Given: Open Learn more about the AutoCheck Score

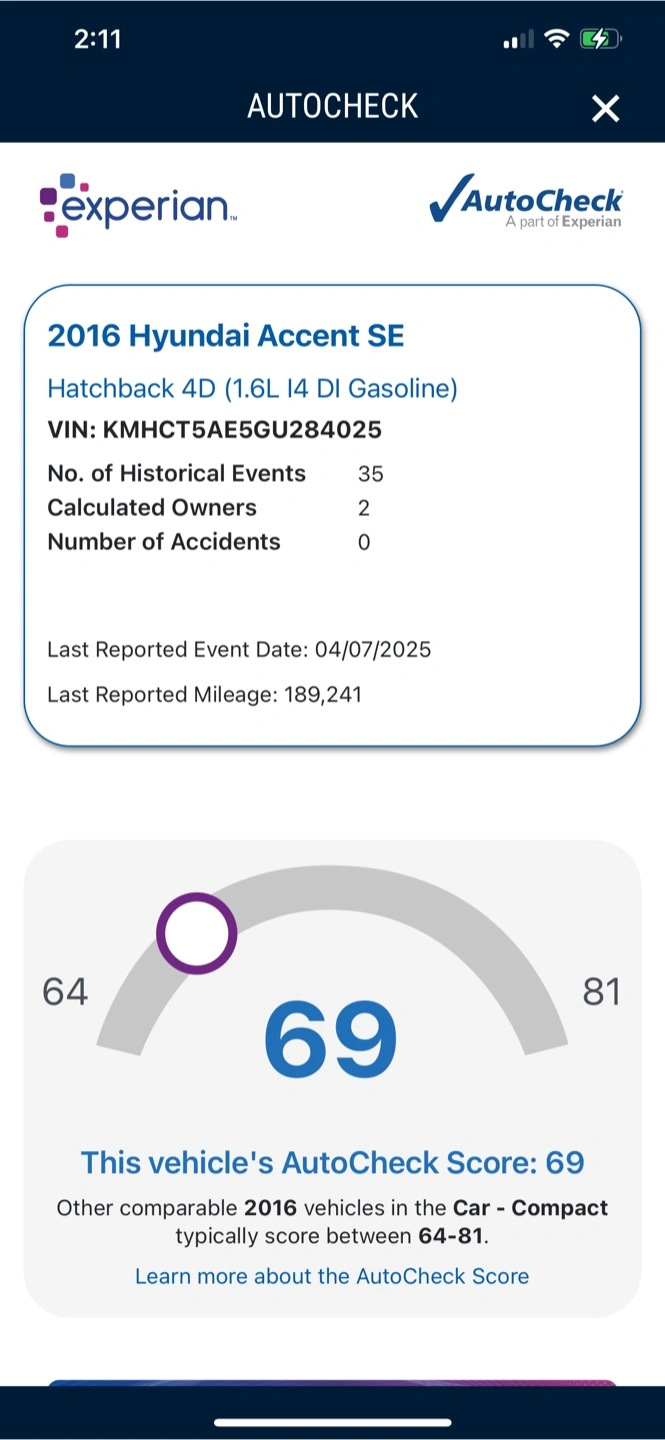Looking at the screenshot, I should click(x=332, y=1276).
